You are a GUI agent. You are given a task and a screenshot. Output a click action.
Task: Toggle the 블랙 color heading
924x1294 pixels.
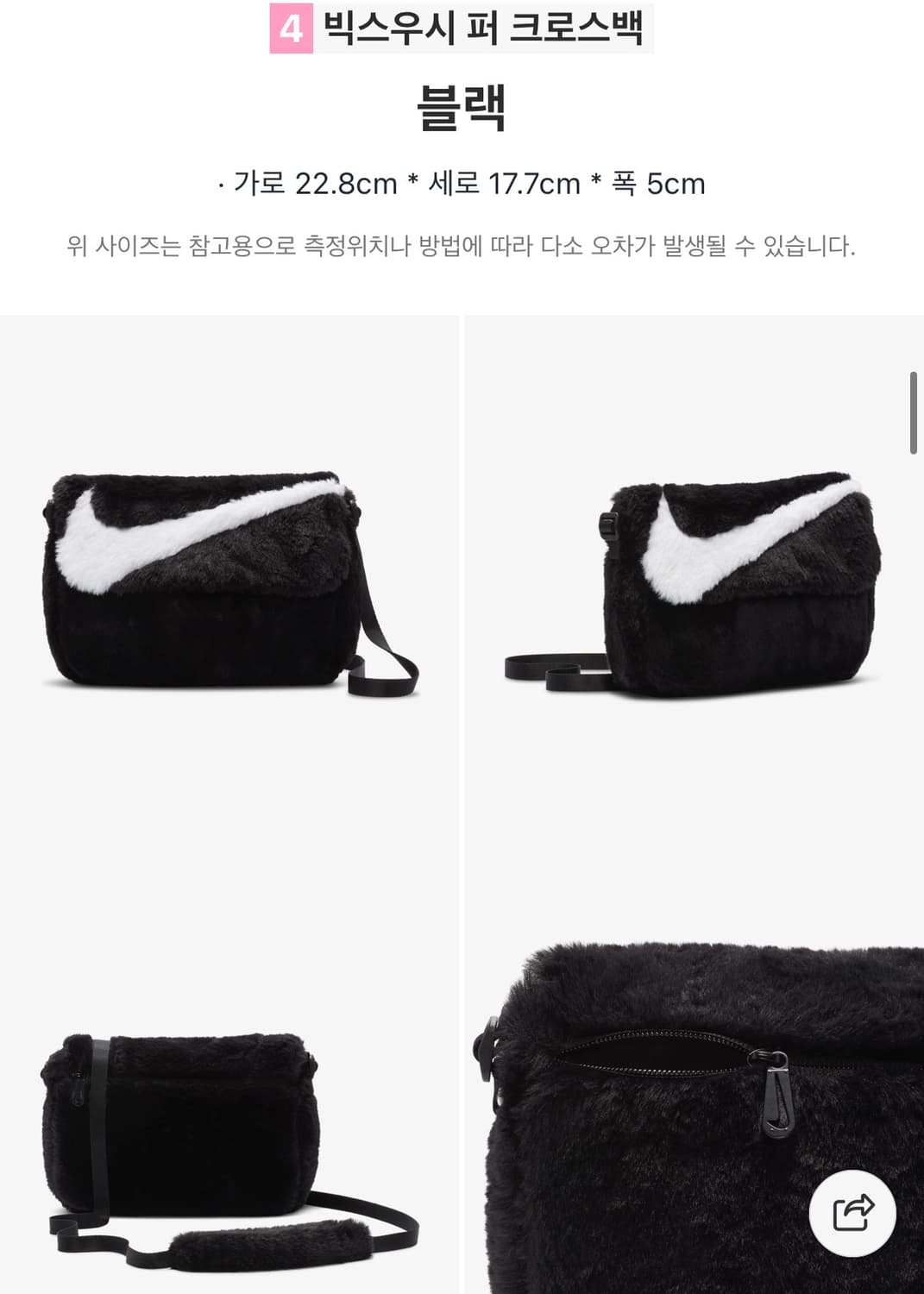461,105
